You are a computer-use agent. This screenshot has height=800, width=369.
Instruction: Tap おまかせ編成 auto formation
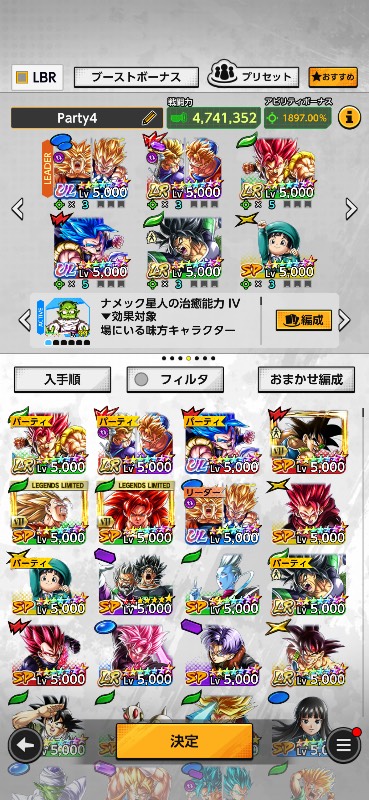[x=306, y=380]
